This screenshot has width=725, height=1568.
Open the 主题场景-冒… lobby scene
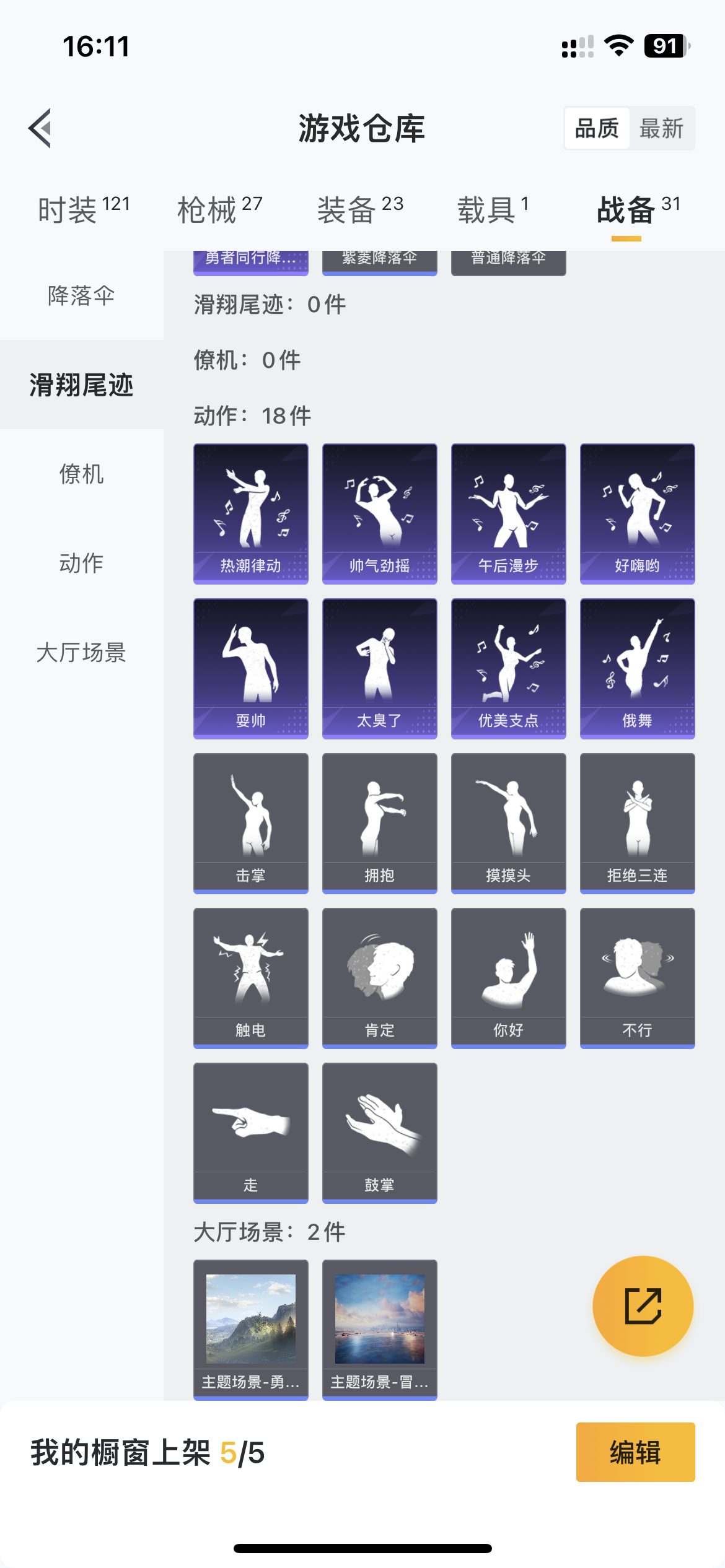click(x=380, y=1329)
